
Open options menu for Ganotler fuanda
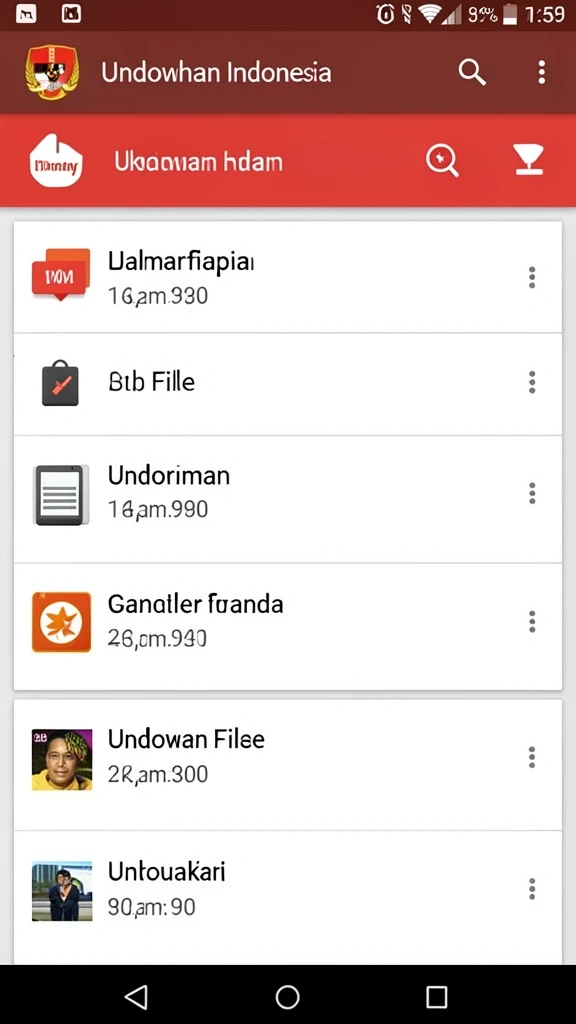tap(532, 622)
